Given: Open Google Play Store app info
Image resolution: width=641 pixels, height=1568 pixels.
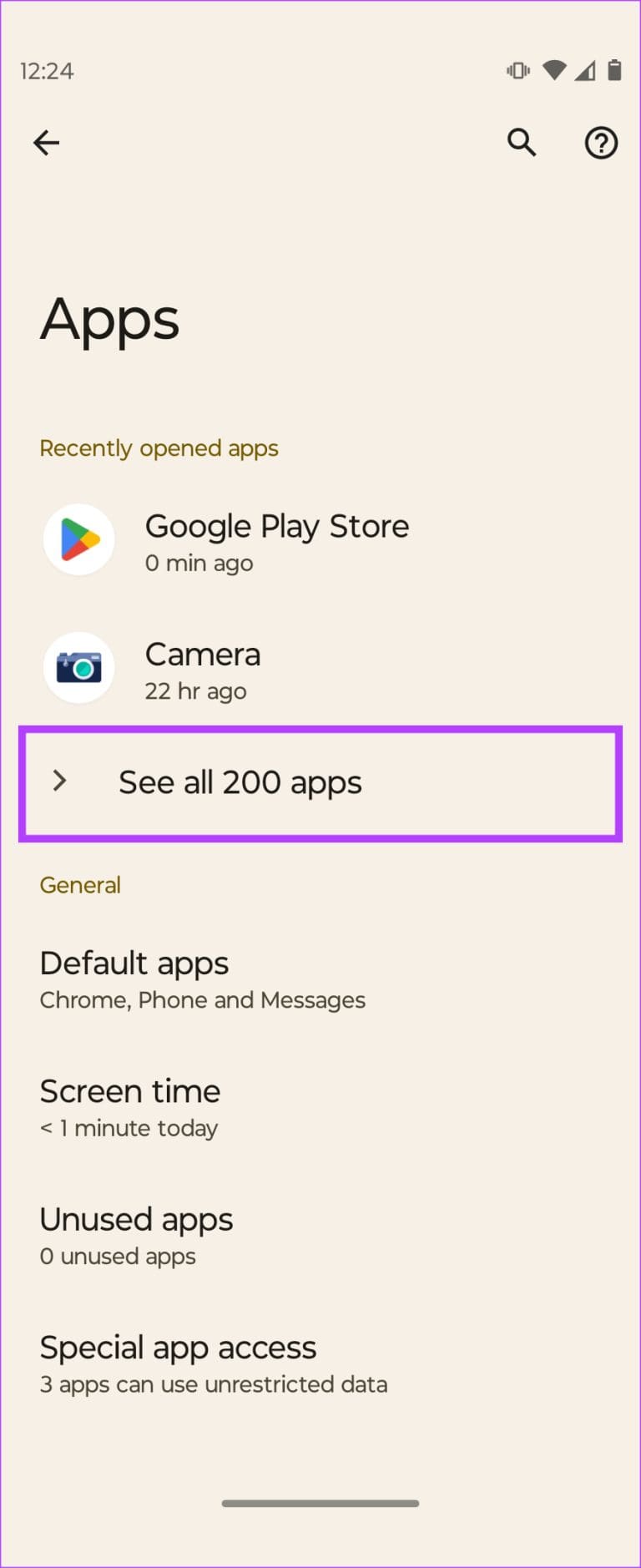Looking at the screenshot, I should point(277,539).
